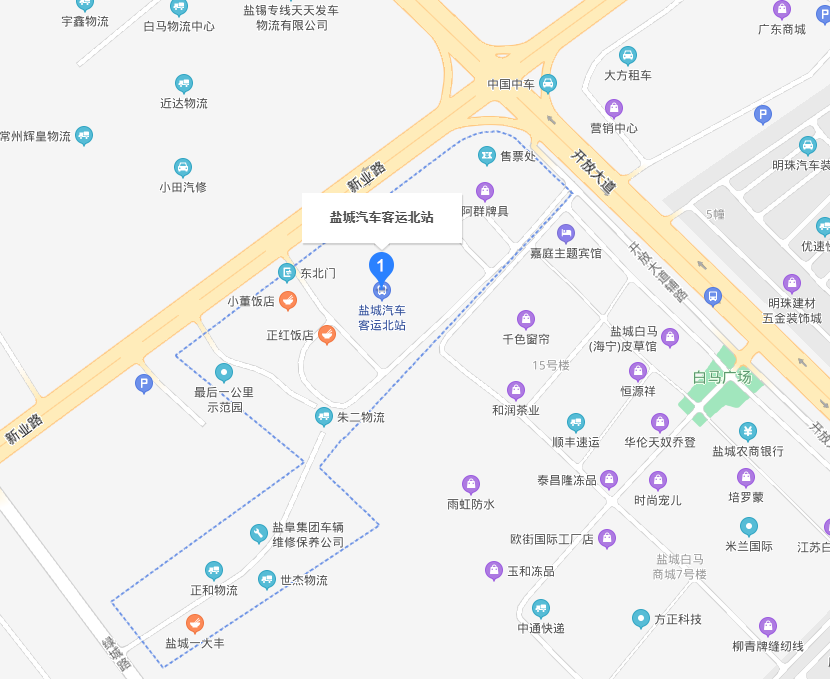
Task: Select the 中通快递 courier marker
Action: tap(541, 608)
